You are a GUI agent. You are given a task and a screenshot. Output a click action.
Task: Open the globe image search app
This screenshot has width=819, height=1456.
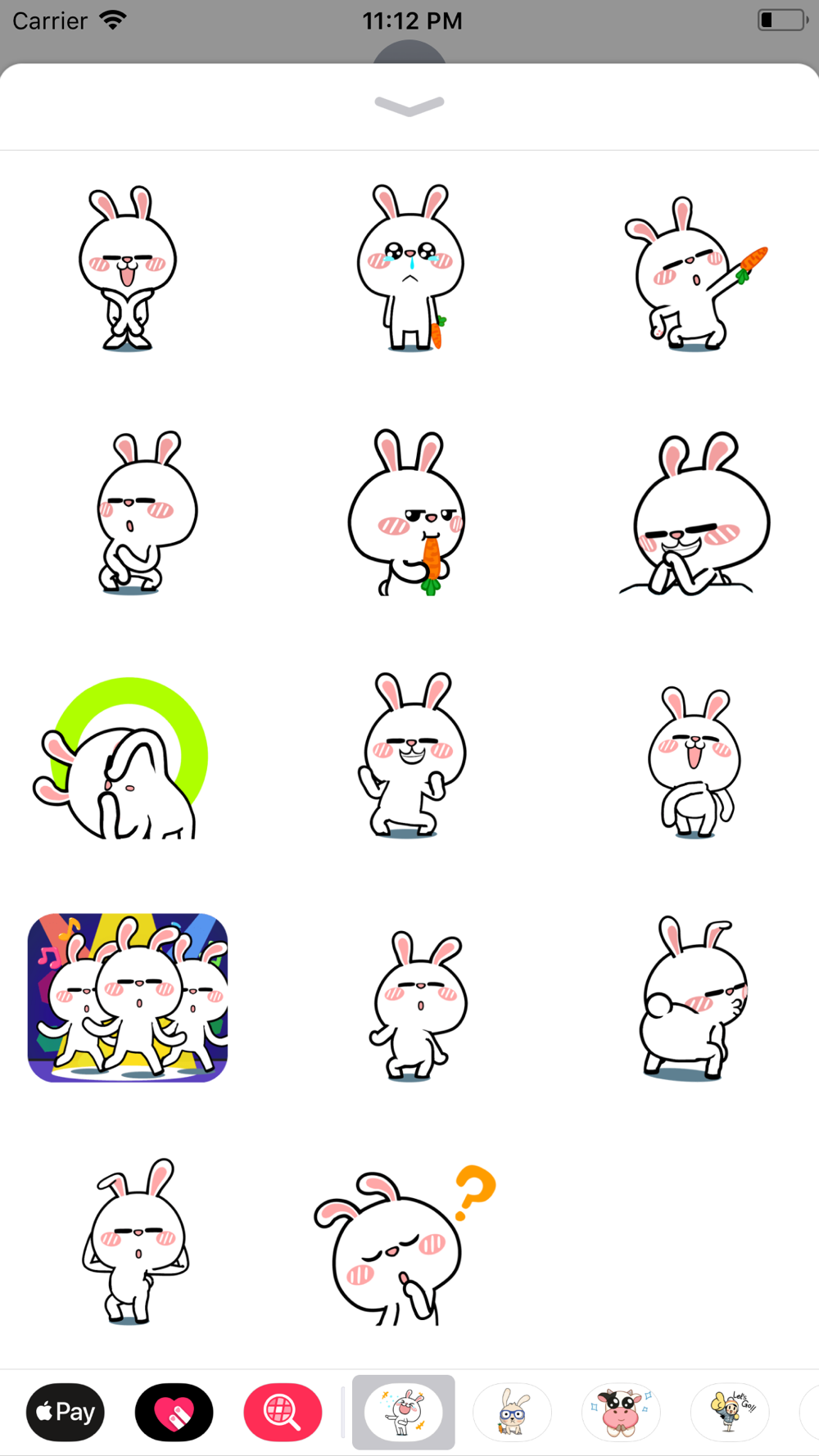point(283,1412)
